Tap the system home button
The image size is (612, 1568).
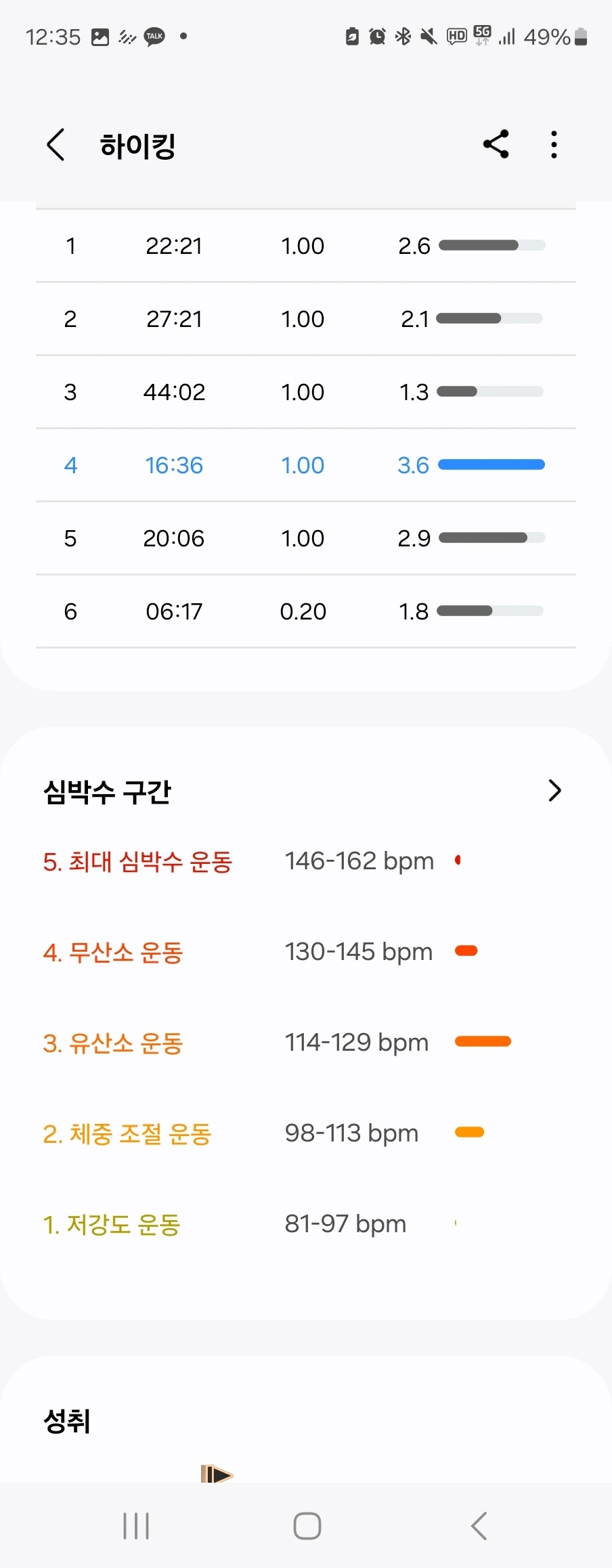(x=307, y=1526)
